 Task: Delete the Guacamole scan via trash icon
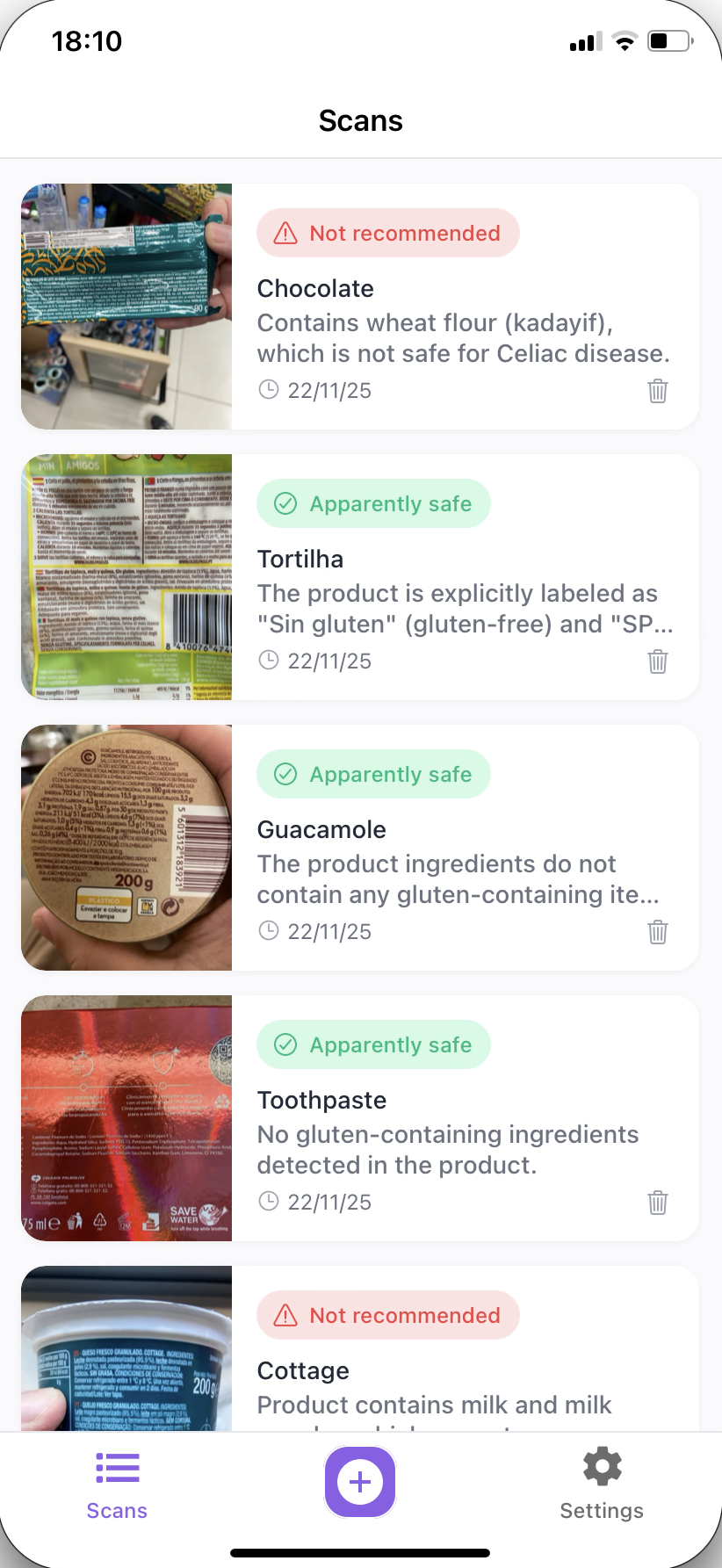[658, 932]
